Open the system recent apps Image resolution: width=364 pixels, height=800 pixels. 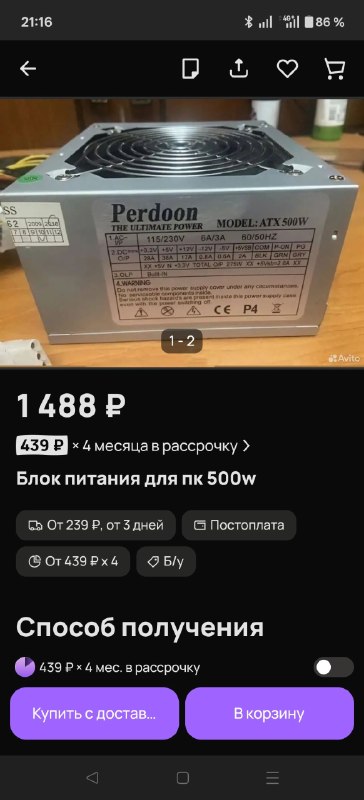[x=273, y=778]
